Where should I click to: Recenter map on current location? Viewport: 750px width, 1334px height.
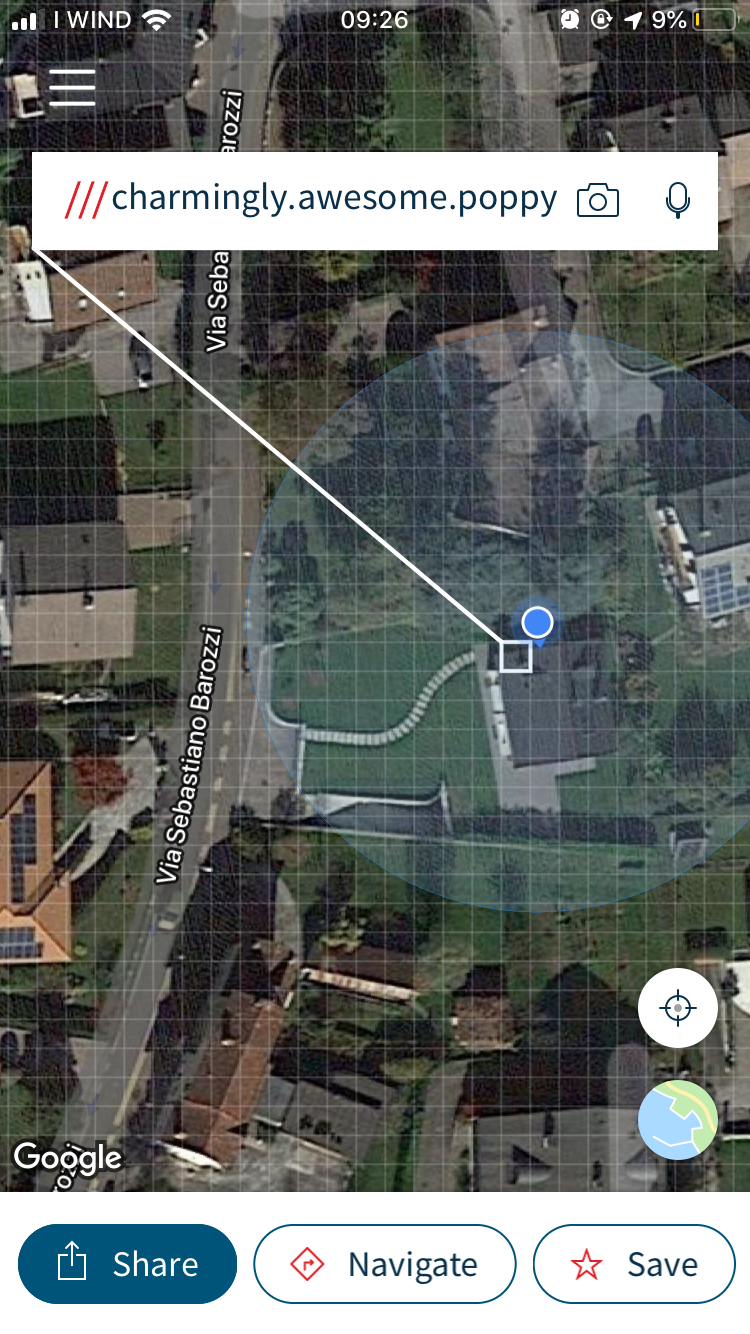678,1008
